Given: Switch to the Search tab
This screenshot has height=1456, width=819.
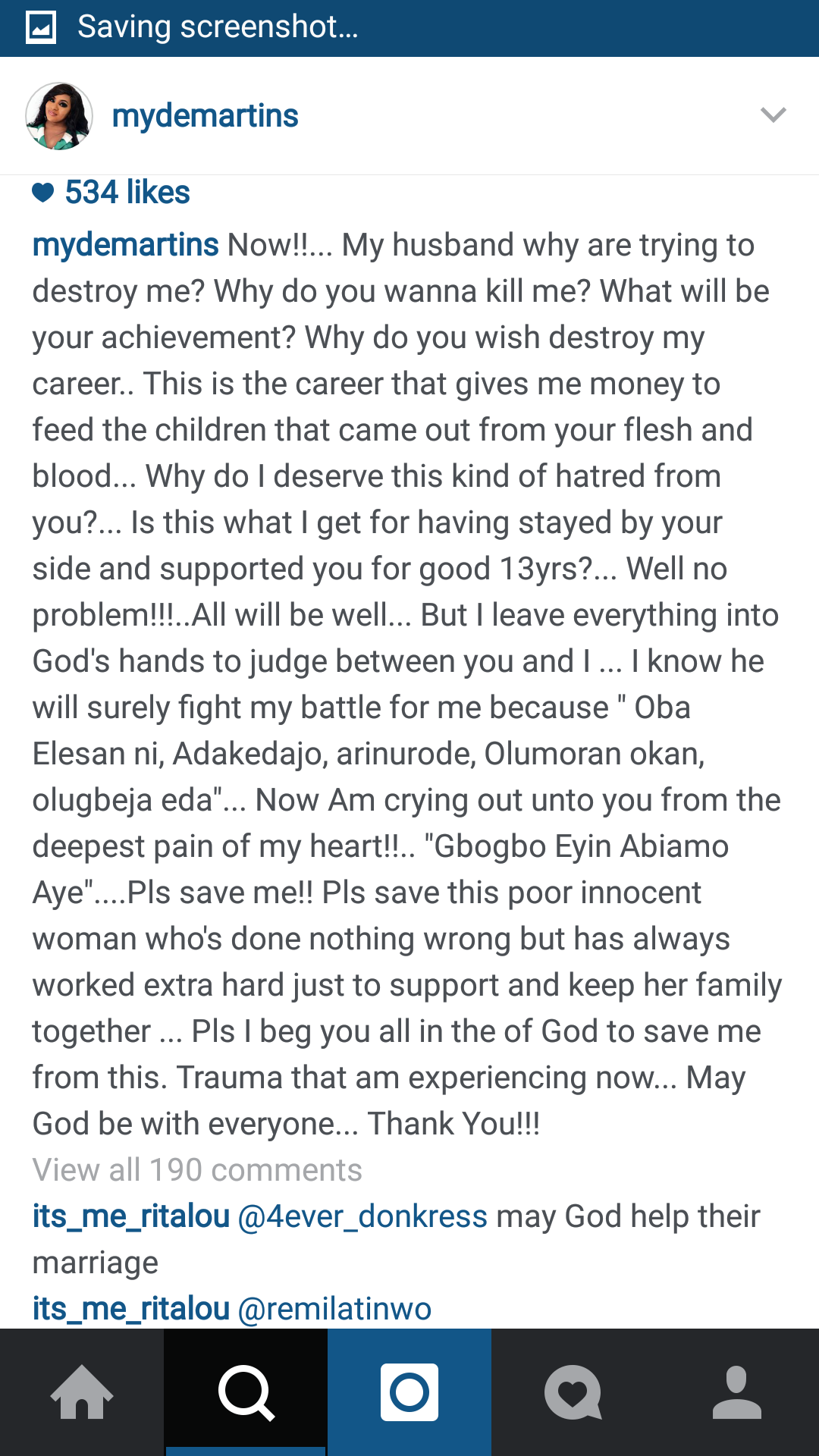Looking at the screenshot, I should pyautogui.click(x=246, y=1392).
